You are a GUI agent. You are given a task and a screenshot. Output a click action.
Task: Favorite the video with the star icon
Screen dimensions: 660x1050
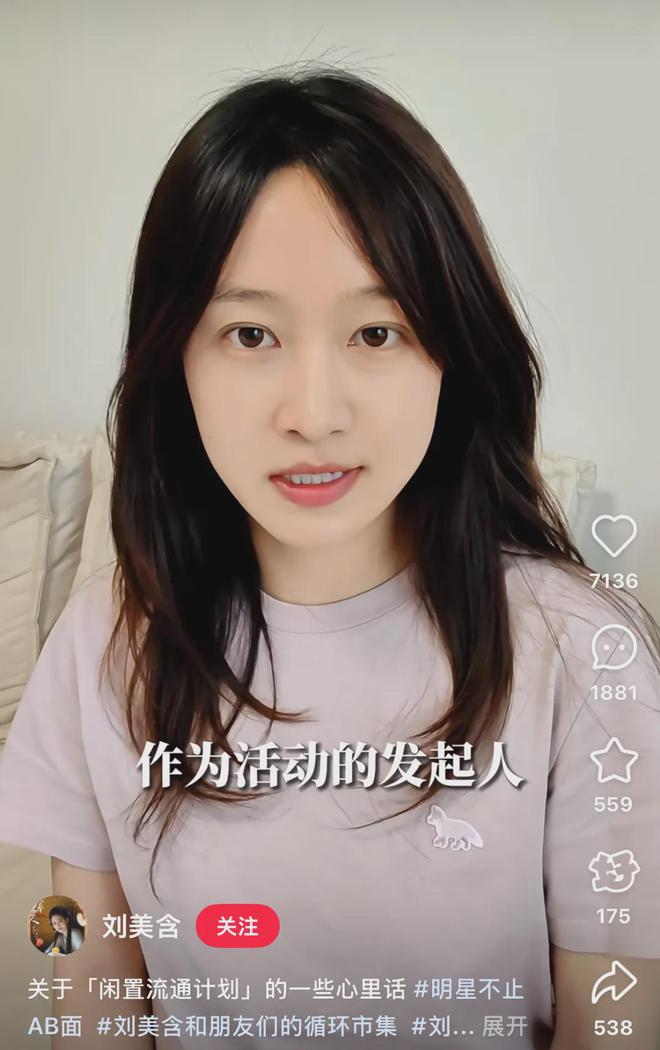pyautogui.click(x=613, y=761)
